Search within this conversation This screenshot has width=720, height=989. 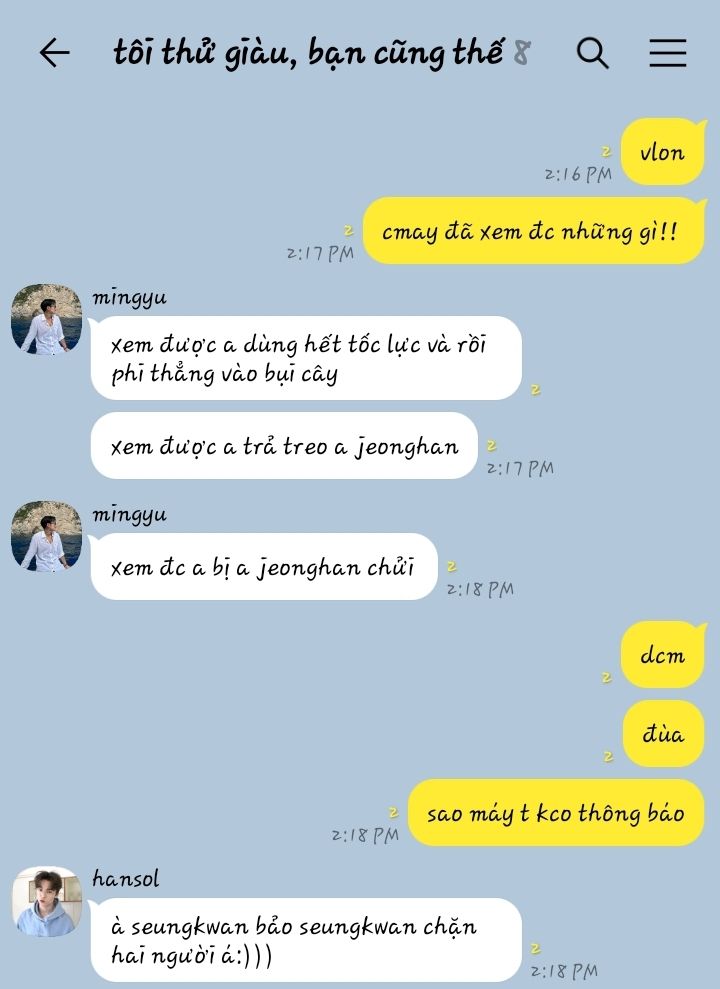tap(593, 53)
